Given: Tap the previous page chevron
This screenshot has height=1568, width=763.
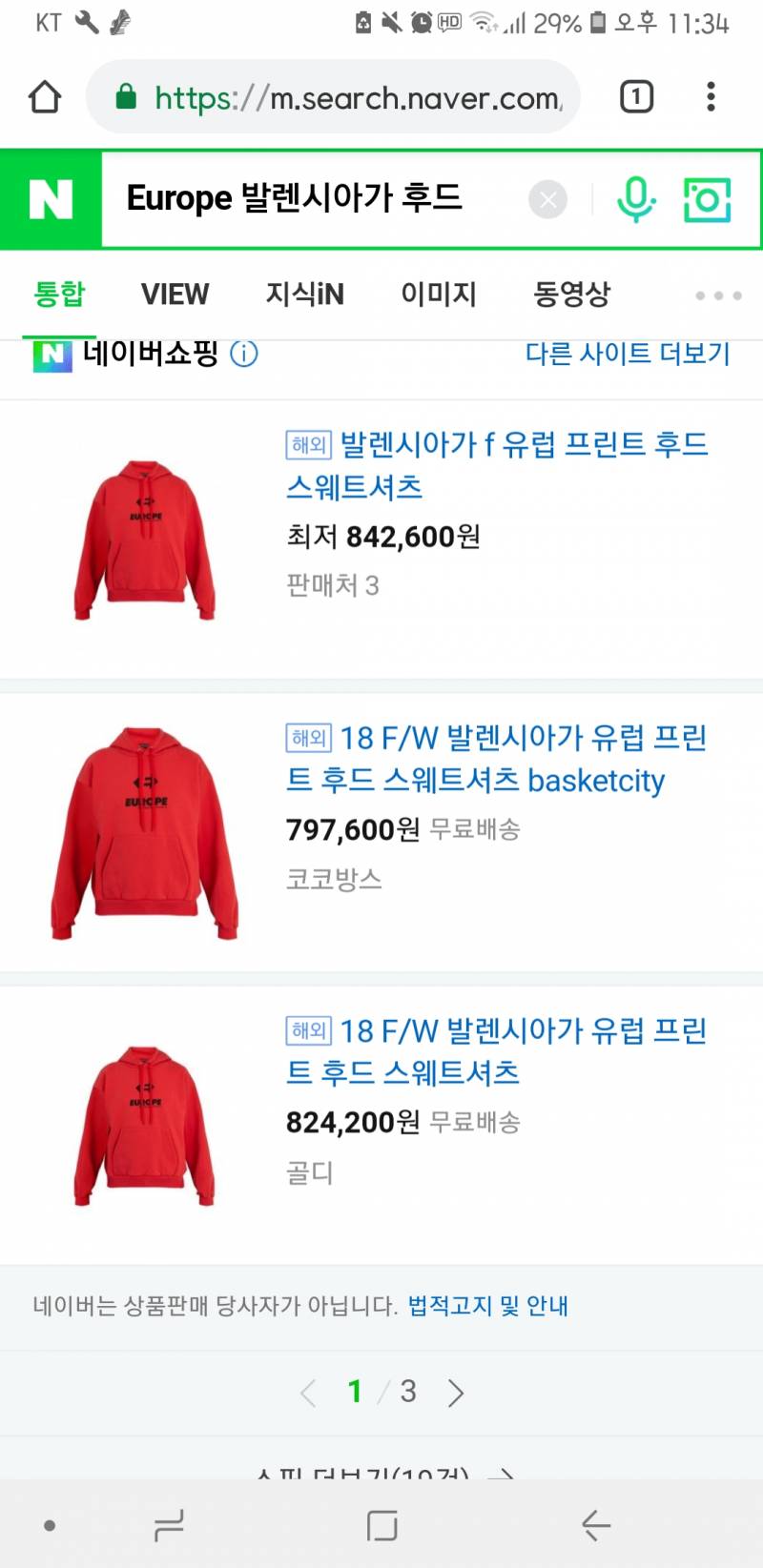Looking at the screenshot, I should [307, 1392].
